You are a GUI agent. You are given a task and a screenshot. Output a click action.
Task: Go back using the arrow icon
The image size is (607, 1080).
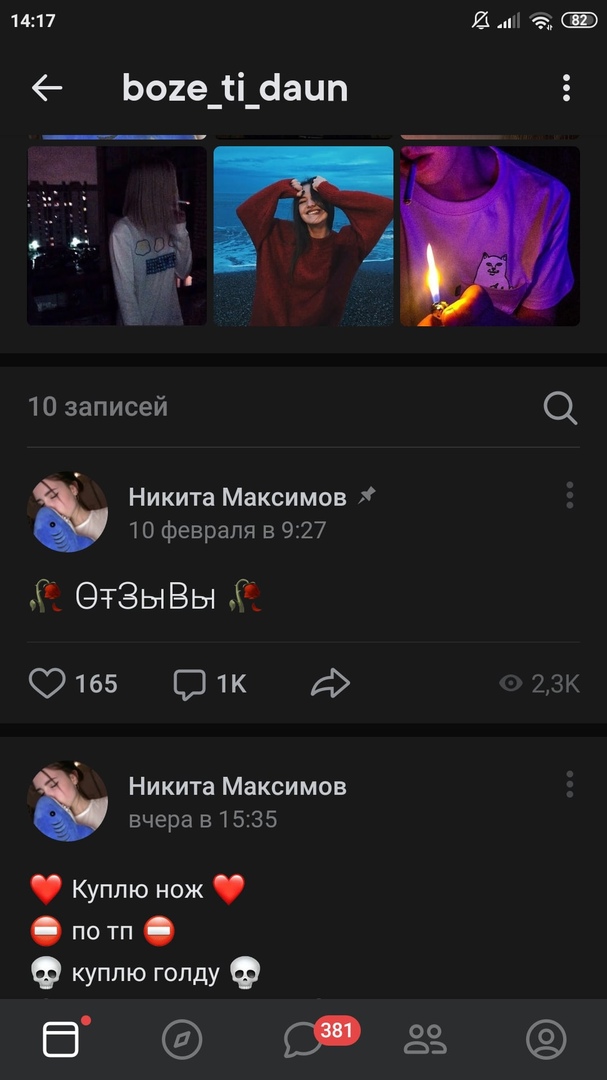coord(47,88)
